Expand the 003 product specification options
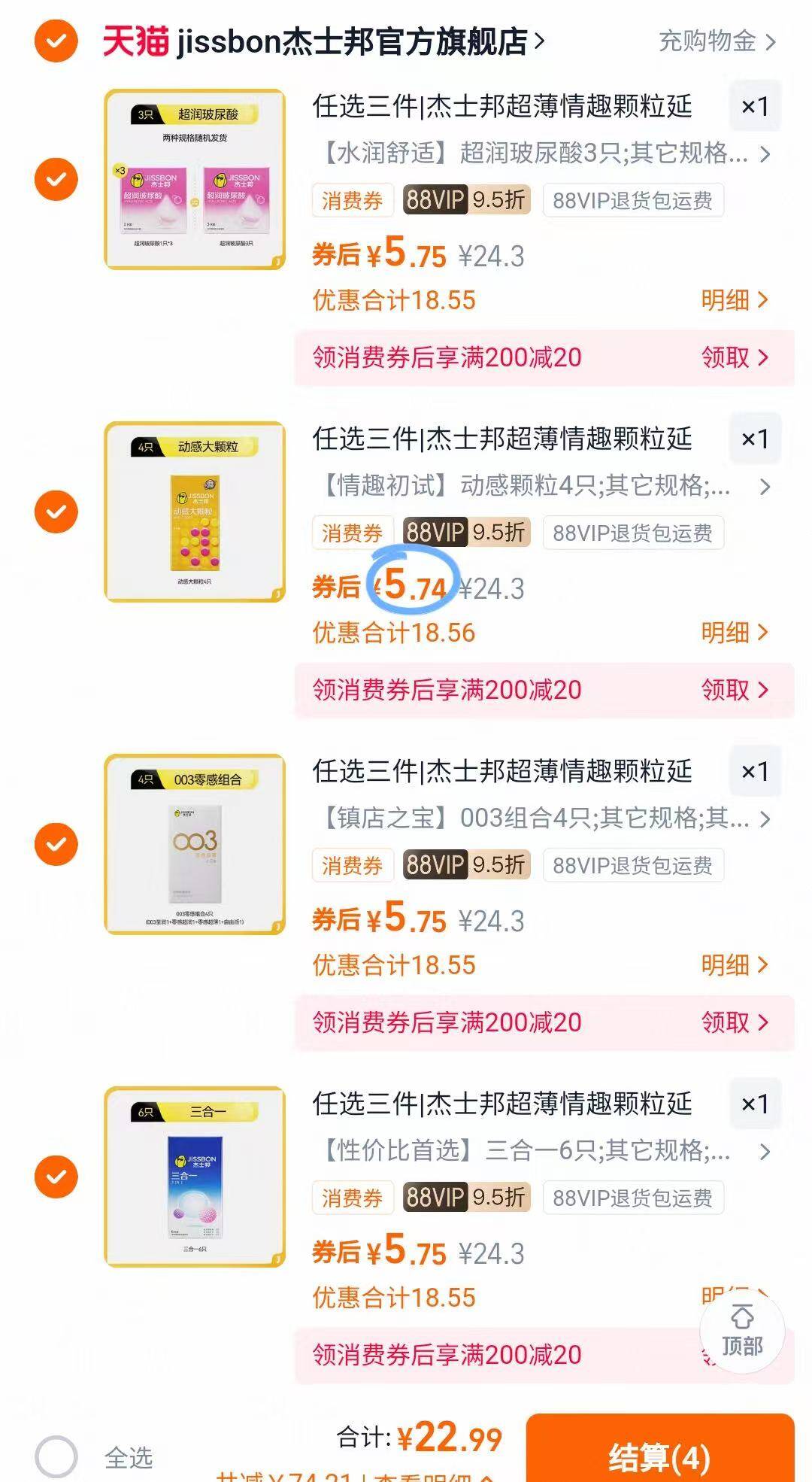812x1482 pixels. pyautogui.click(x=765, y=821)
